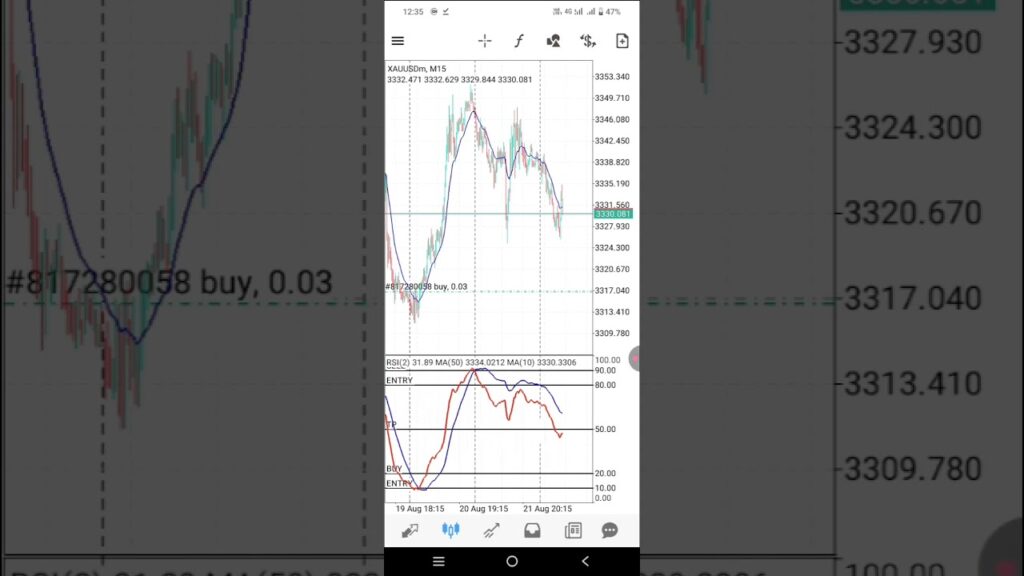Open the indicators list

[x=519, y=41]
